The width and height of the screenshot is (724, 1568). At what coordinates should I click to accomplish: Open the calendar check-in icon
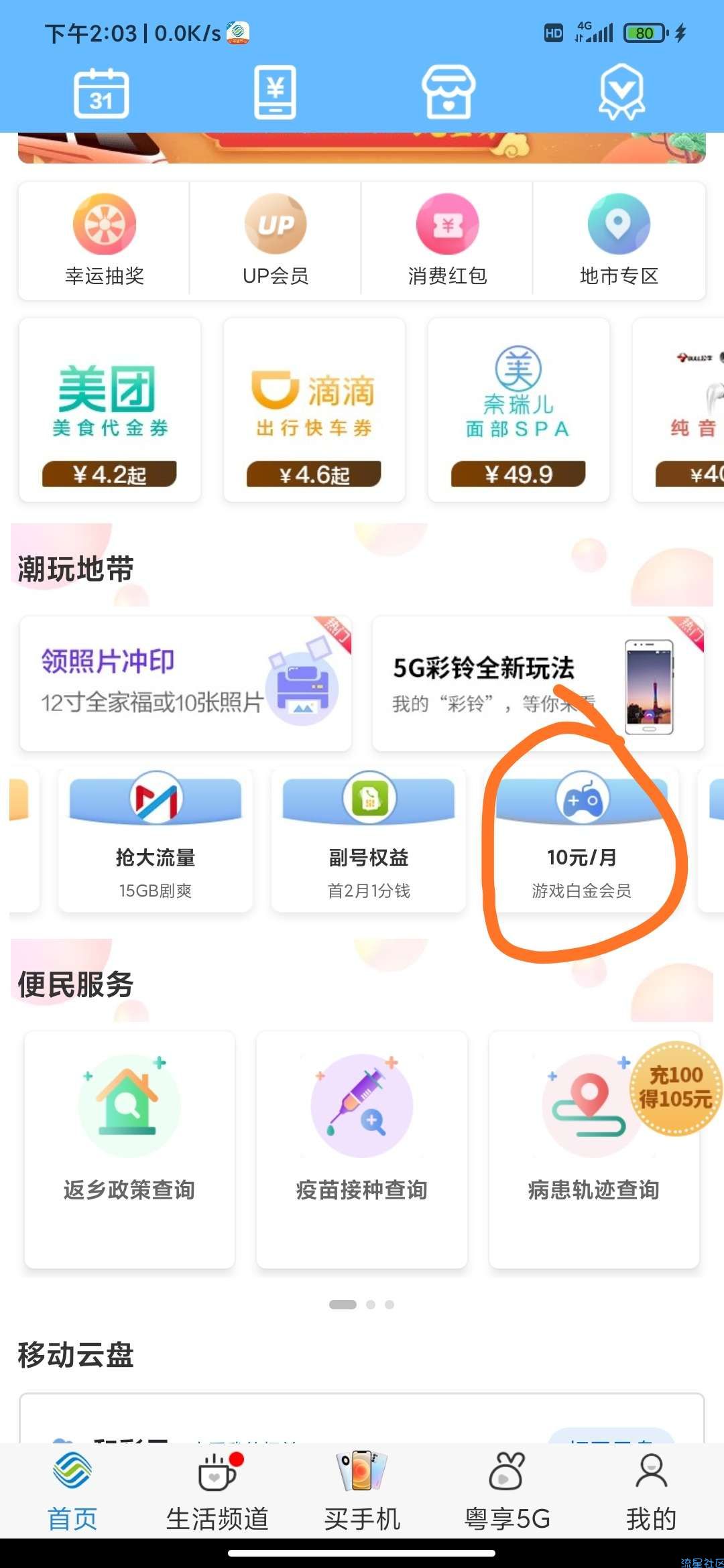tap(101, 94)
